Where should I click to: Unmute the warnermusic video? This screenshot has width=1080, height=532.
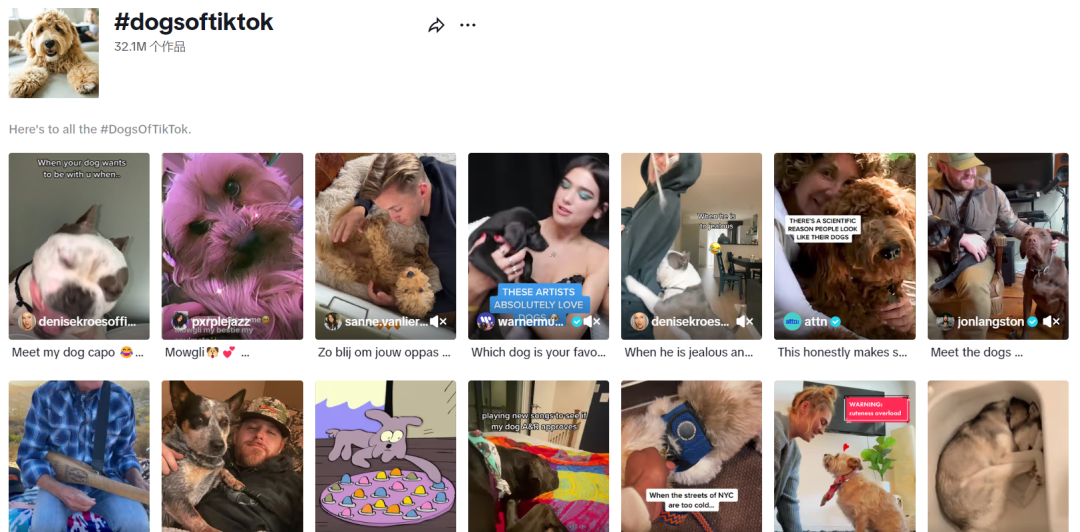coord(591,322)
